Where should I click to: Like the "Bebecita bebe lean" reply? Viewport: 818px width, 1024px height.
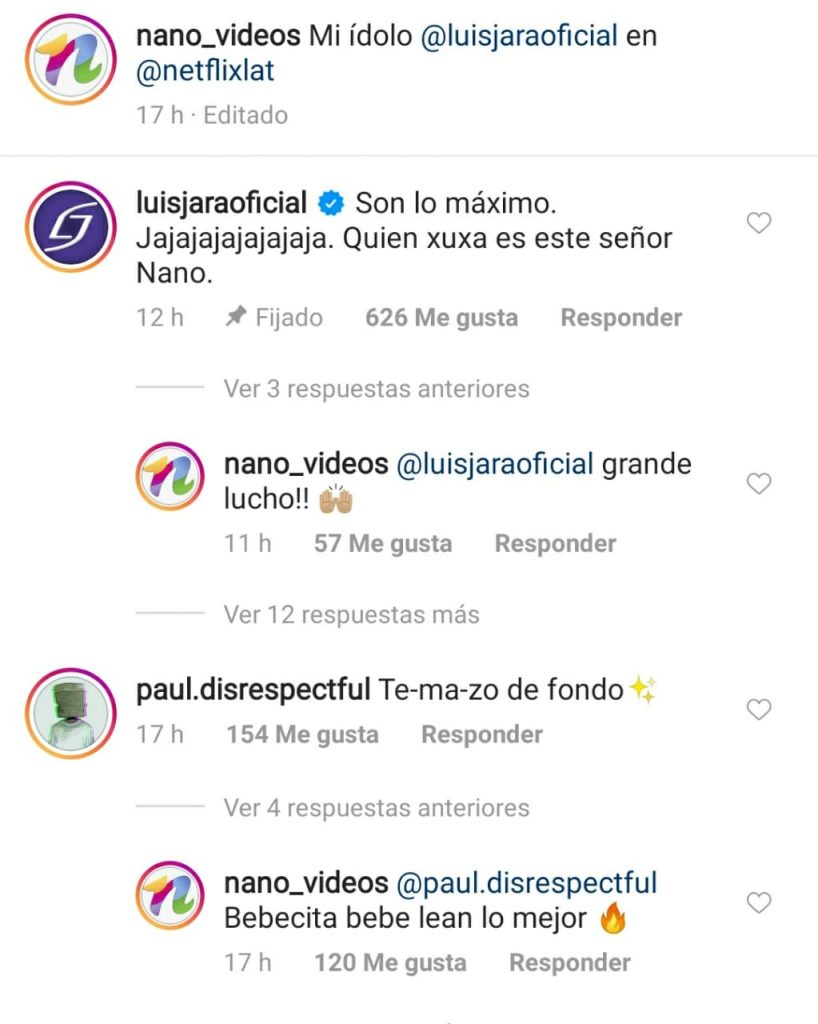759,903
